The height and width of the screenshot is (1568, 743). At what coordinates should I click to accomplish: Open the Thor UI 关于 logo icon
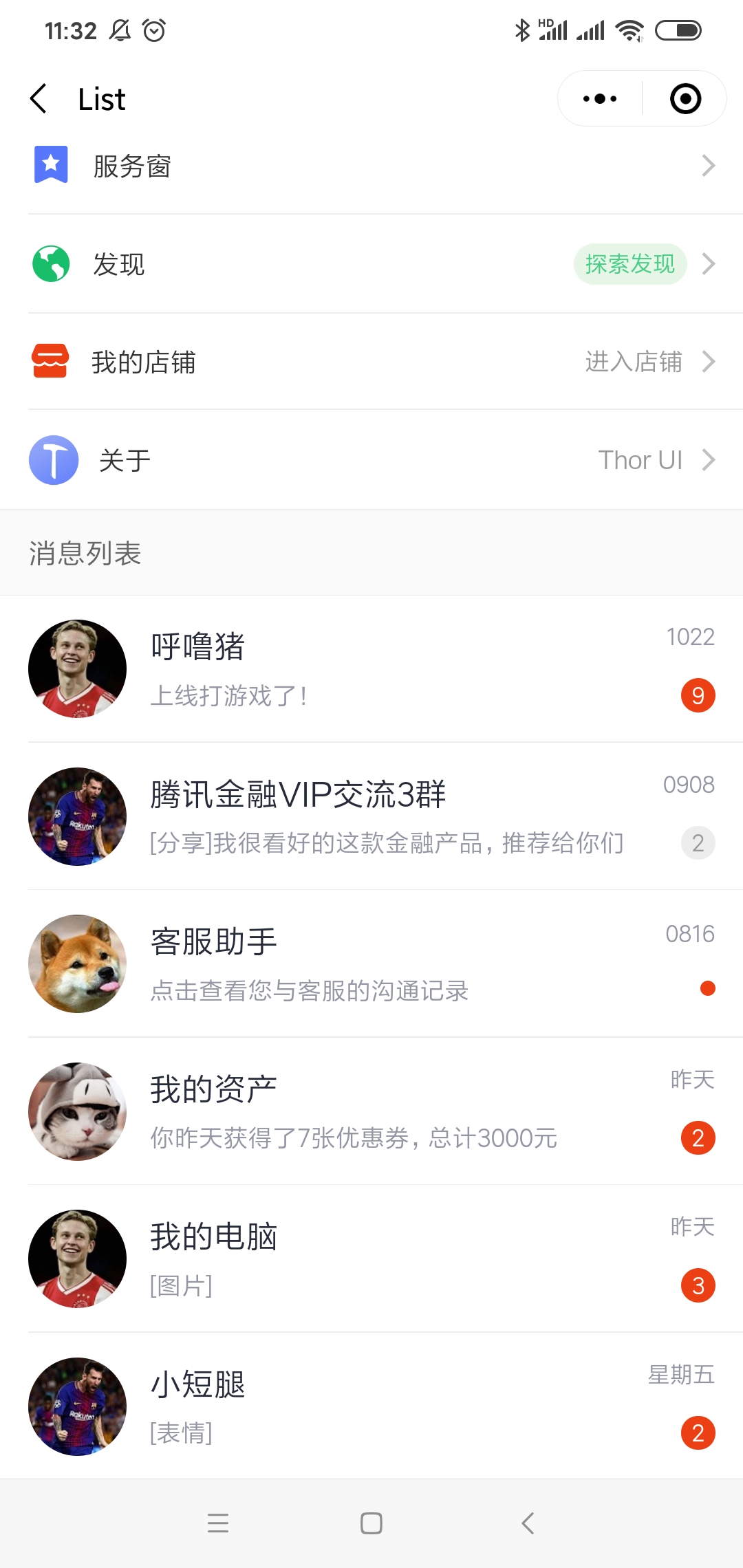click(53, 460)
